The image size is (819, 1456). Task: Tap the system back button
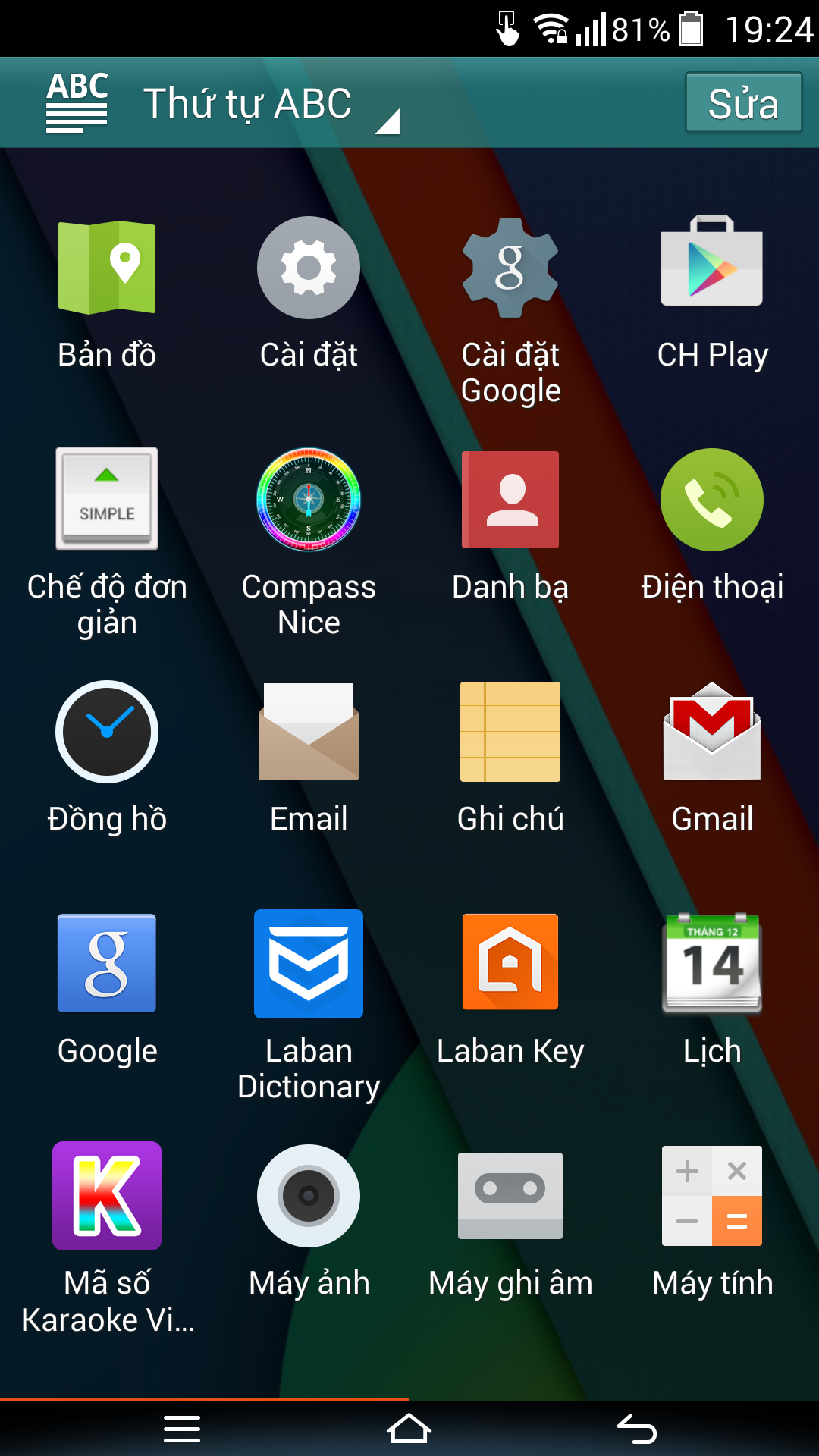pyautogui.click(x=637, y=1429)
